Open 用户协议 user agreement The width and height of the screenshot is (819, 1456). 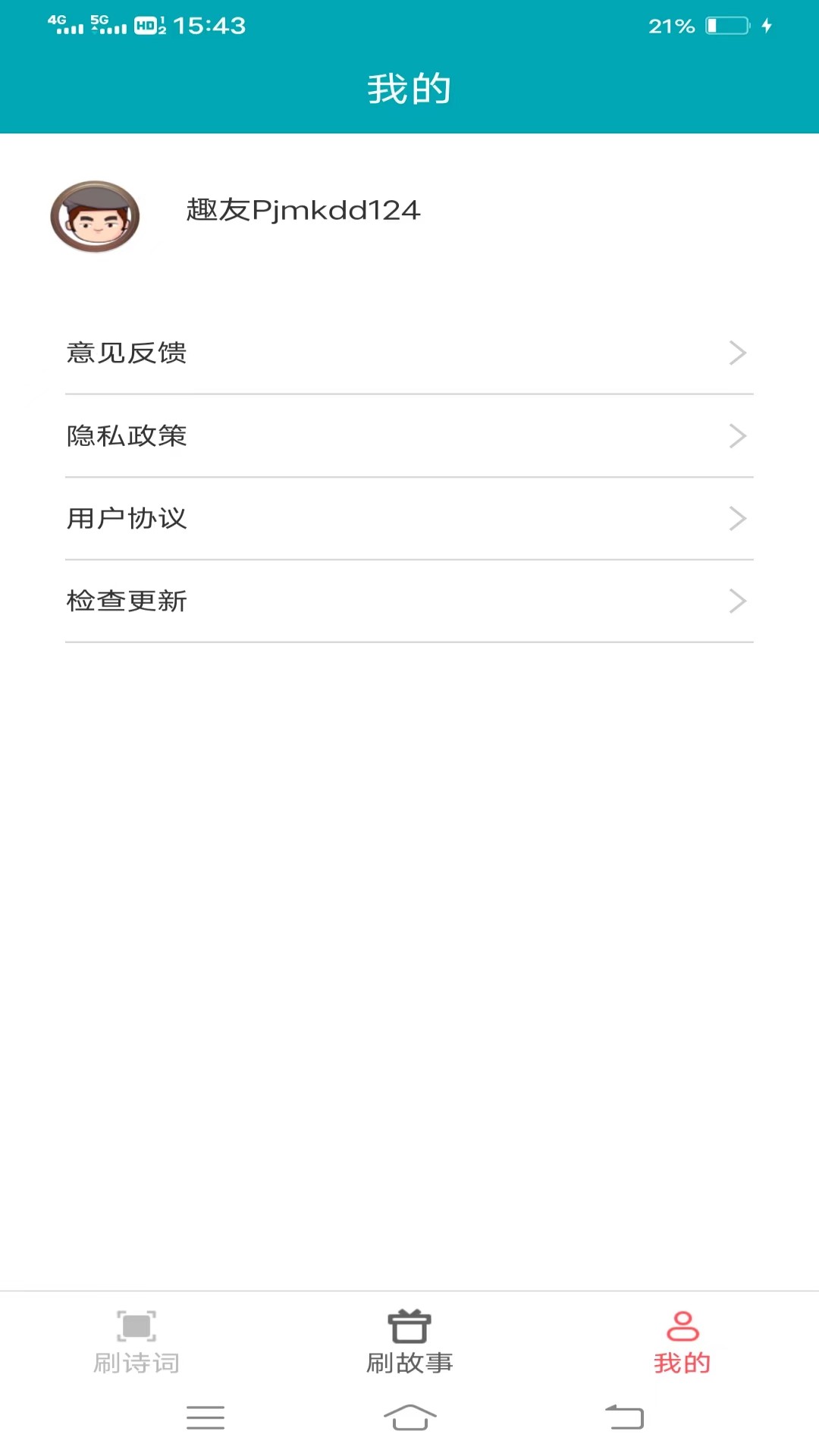pos(409,519)
